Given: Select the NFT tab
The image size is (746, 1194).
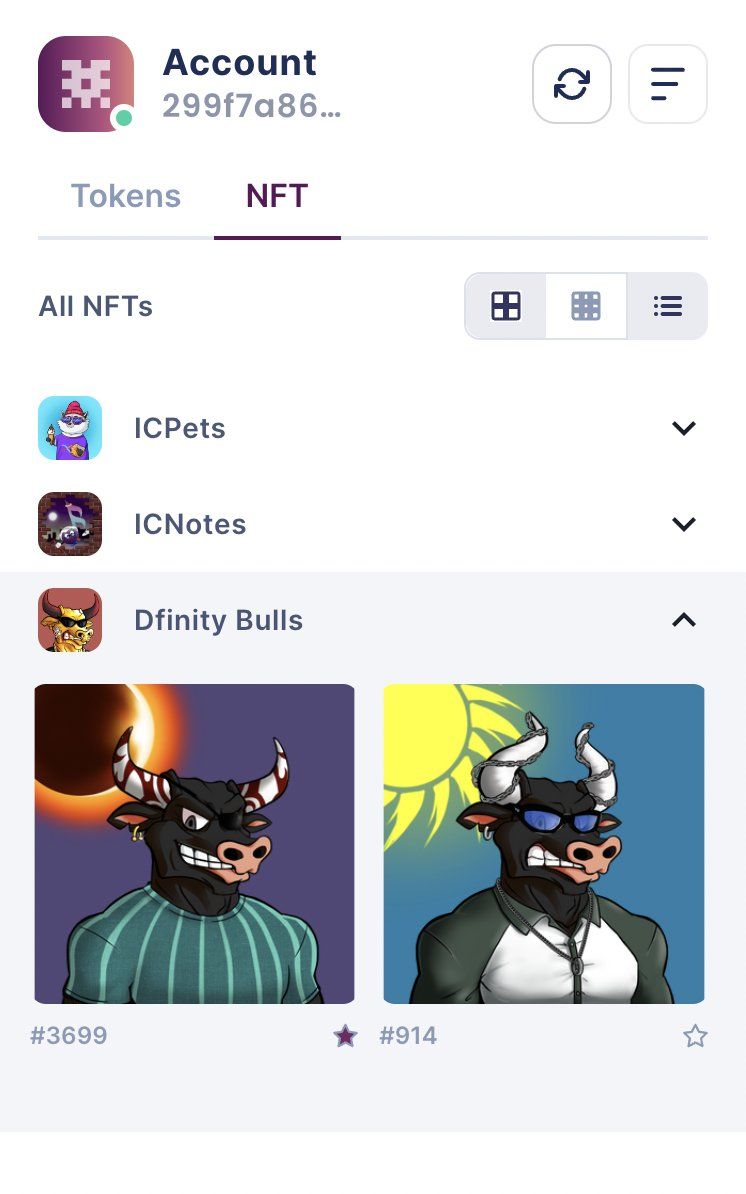Looking at the screenshot, I should [277, 196].
